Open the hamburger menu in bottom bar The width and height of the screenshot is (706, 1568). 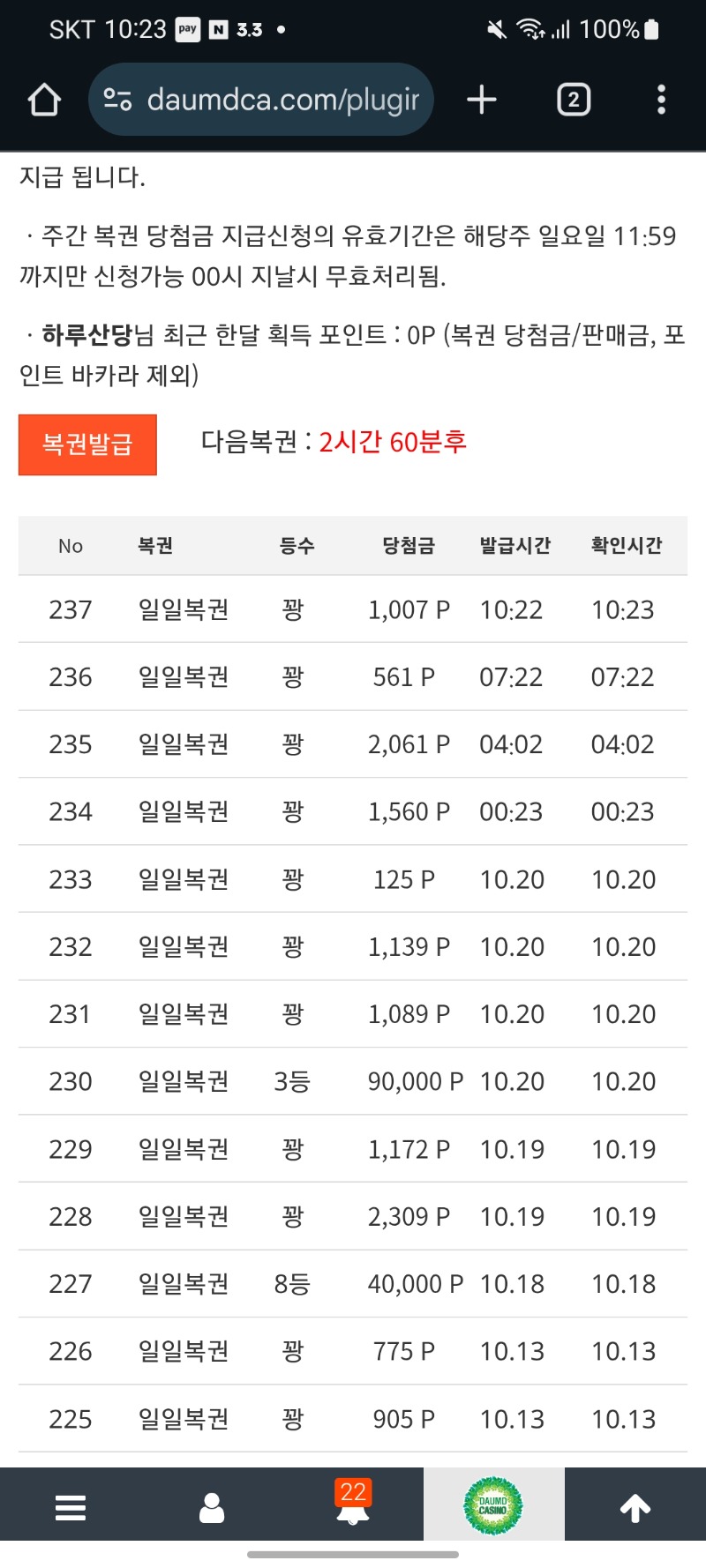coord(71,1507)
